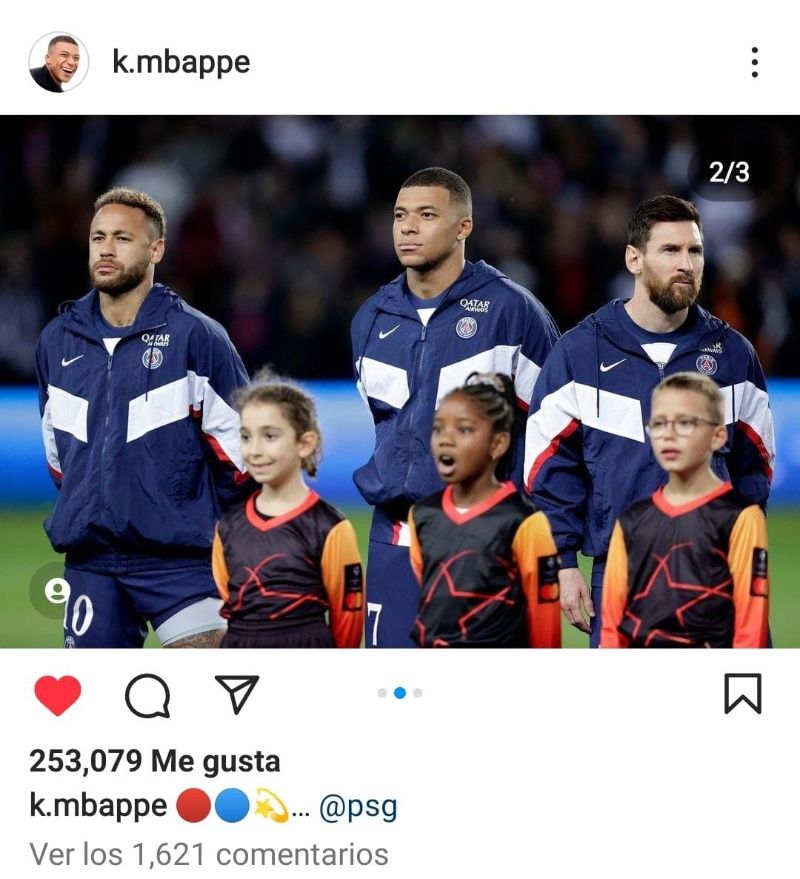Open comments with the speech bubble icon
This screenshot has width=800, height=879.
(147, 695)
